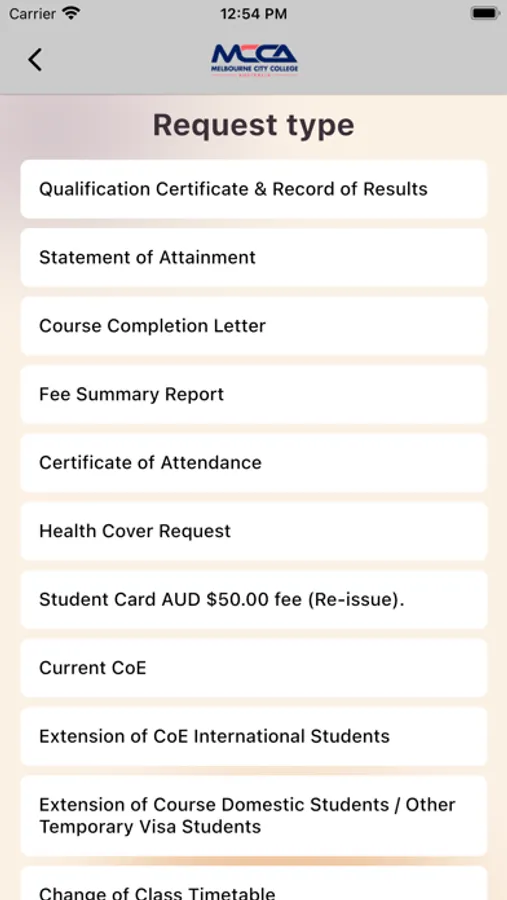
Task: Select Fee Summary Report
Action: tap(254, 394)
